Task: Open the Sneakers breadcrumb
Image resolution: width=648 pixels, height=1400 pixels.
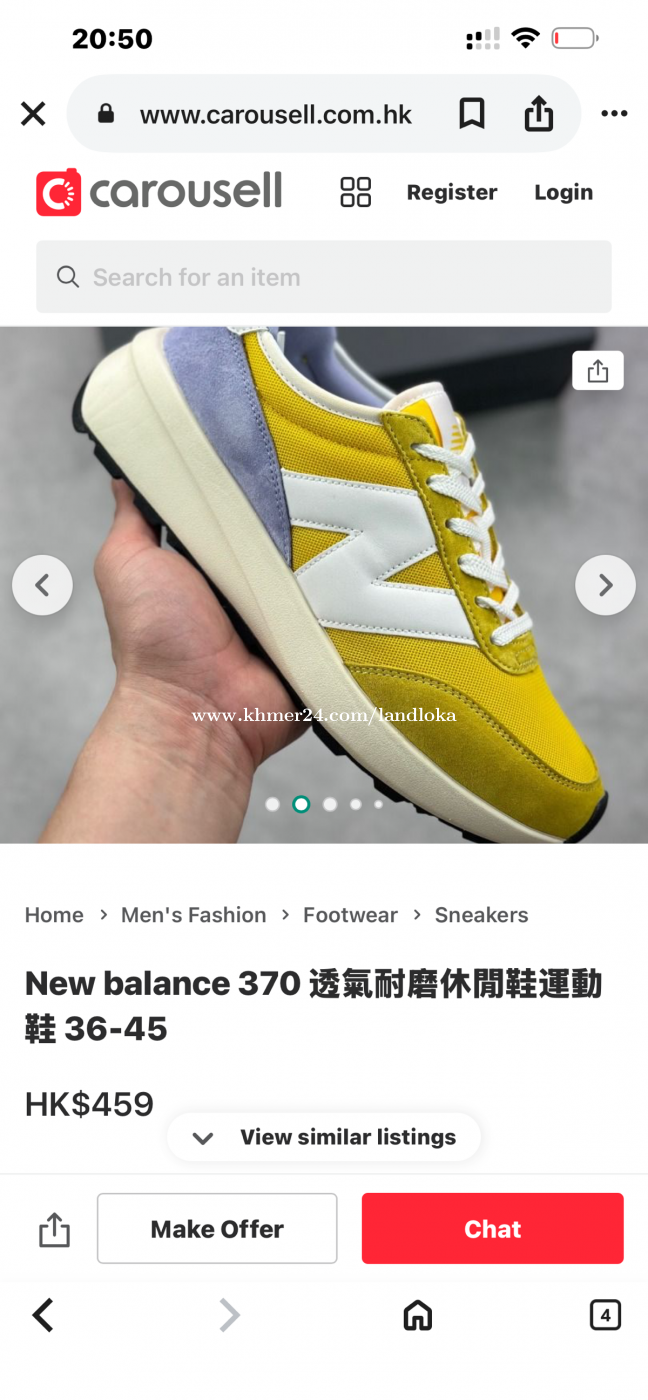Action: [x=481, y=915]
